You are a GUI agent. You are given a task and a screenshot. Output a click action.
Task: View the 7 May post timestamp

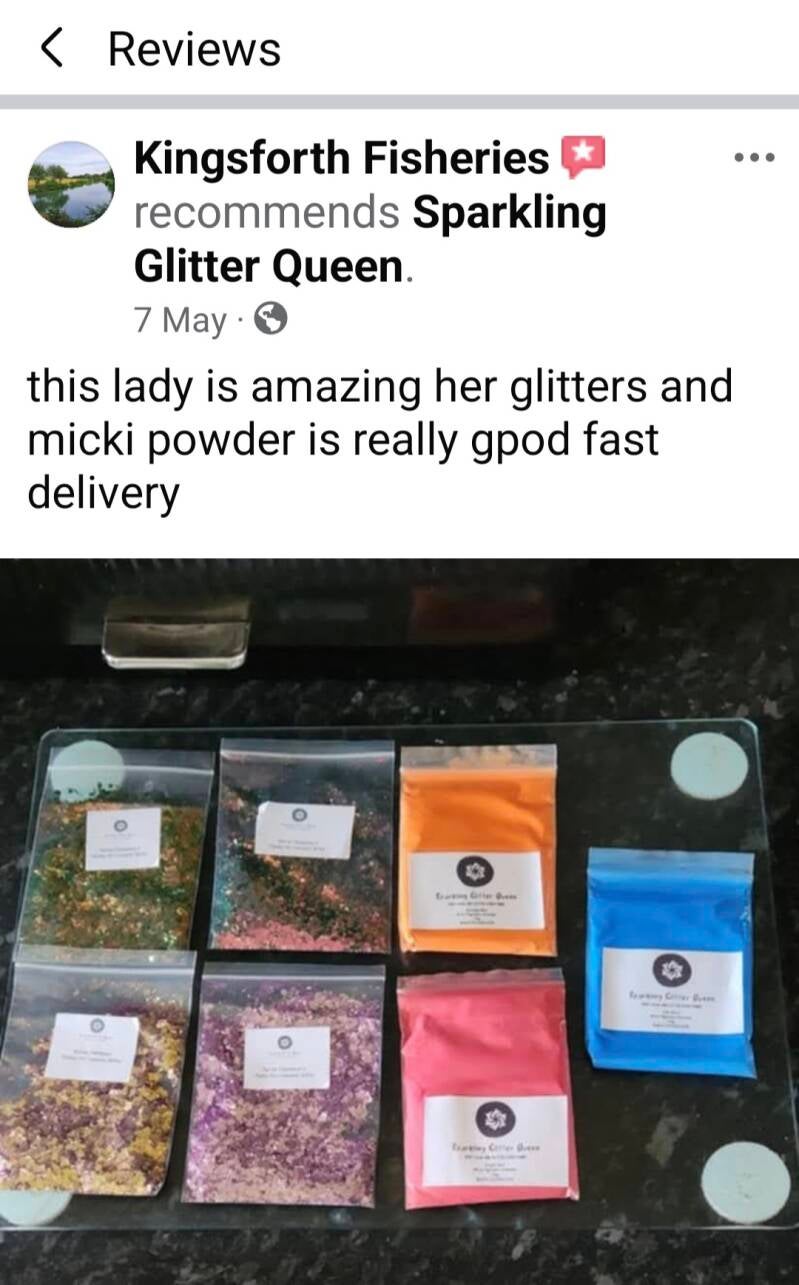pos(180,320)
